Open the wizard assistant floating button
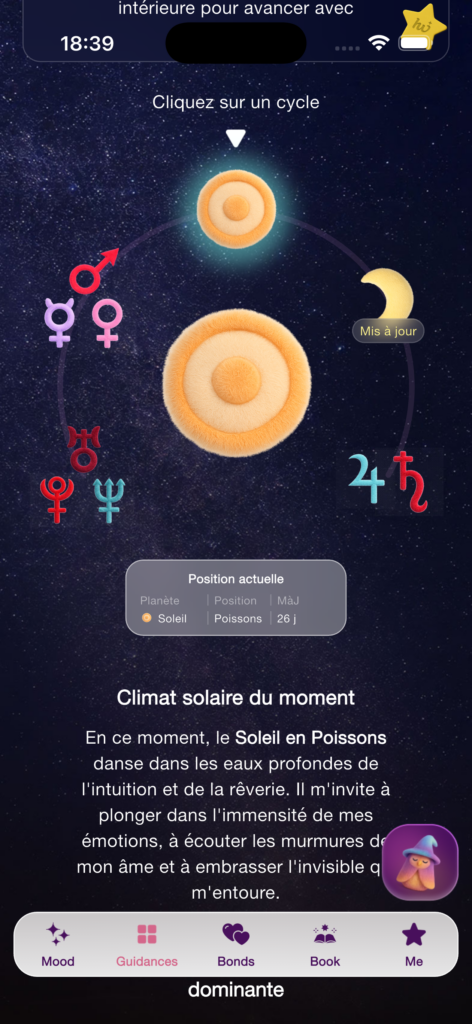Viewport: 472px width, 1024px height. tap(420, 863)
